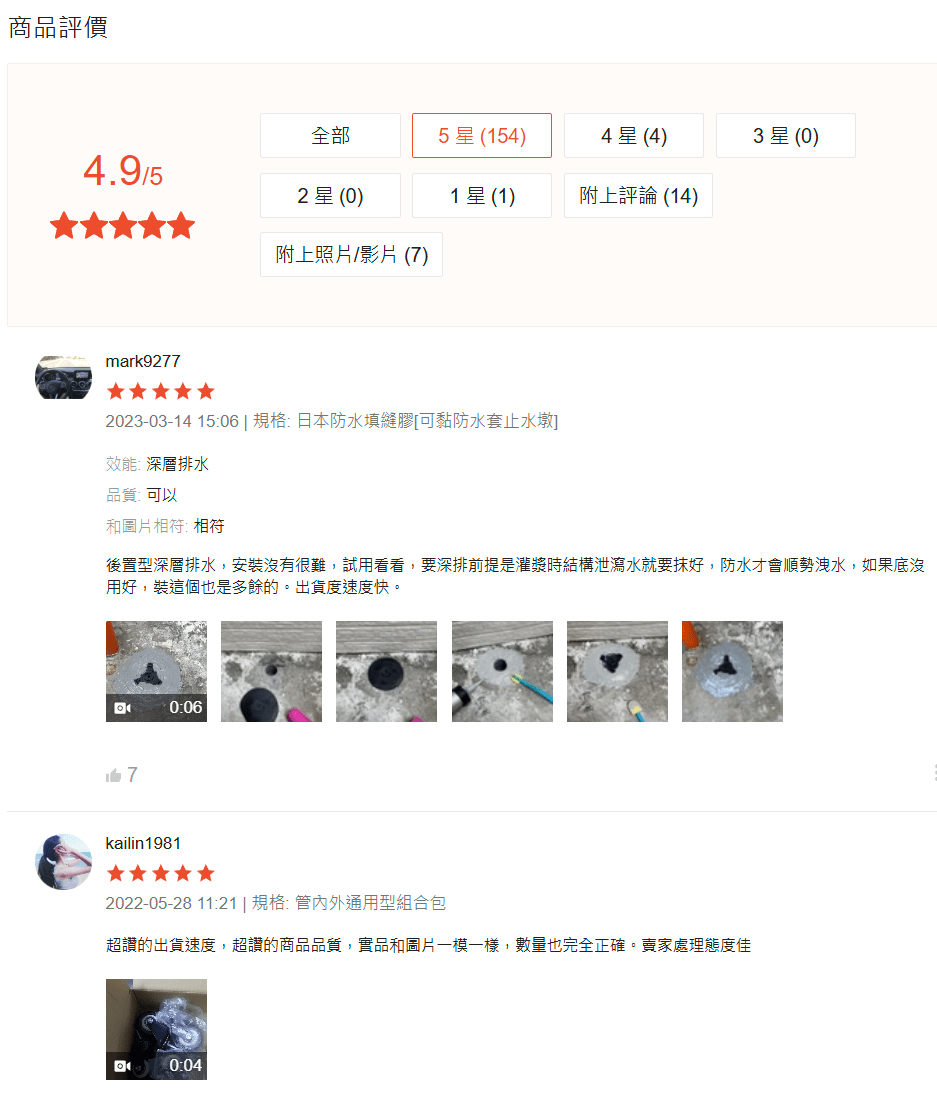This screenshot has width=937, height=1094.
Task: Open kailin1981 username link
Action: (x=143, y=843)
